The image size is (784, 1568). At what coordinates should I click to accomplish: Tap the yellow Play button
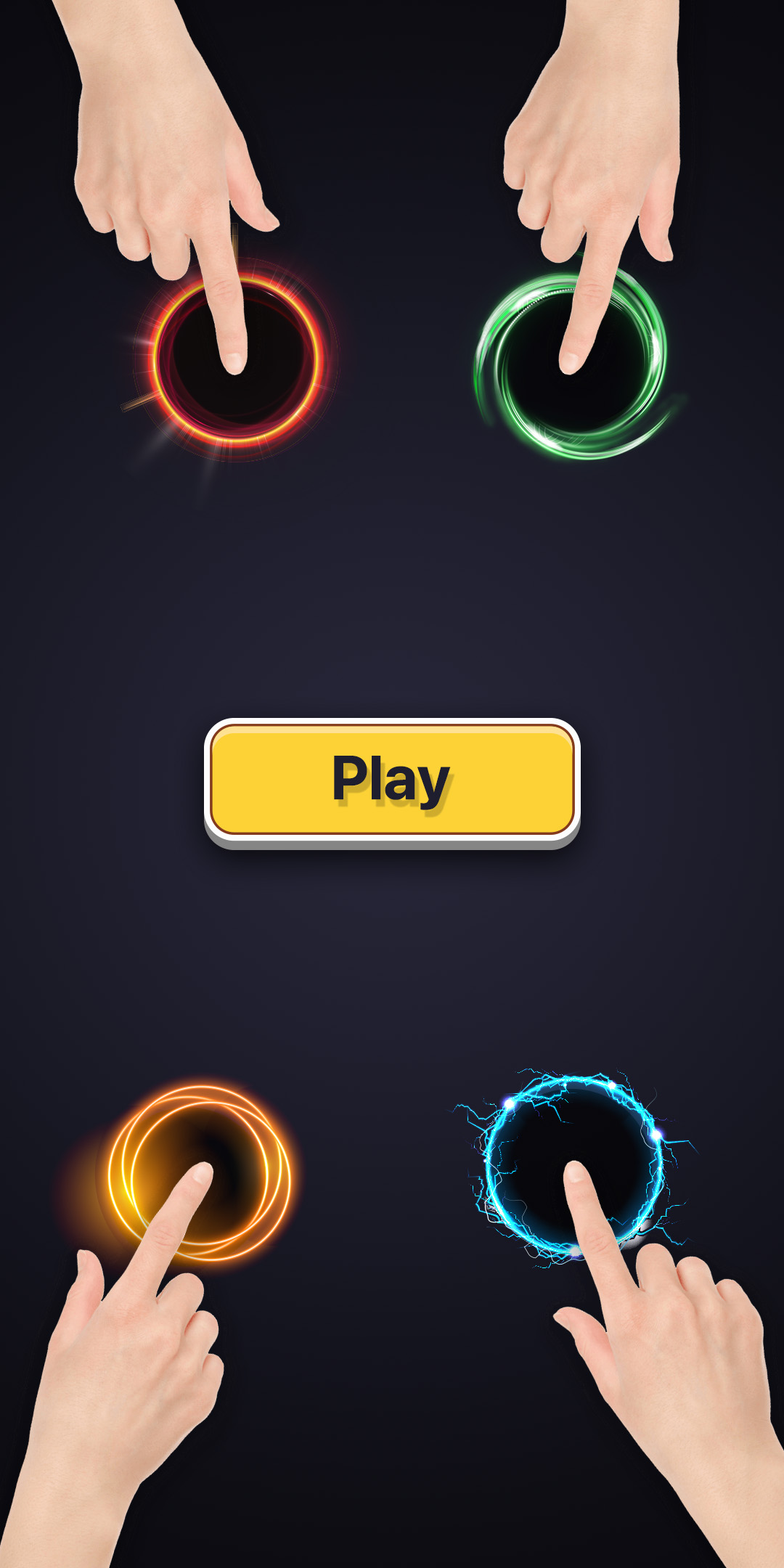392,780
